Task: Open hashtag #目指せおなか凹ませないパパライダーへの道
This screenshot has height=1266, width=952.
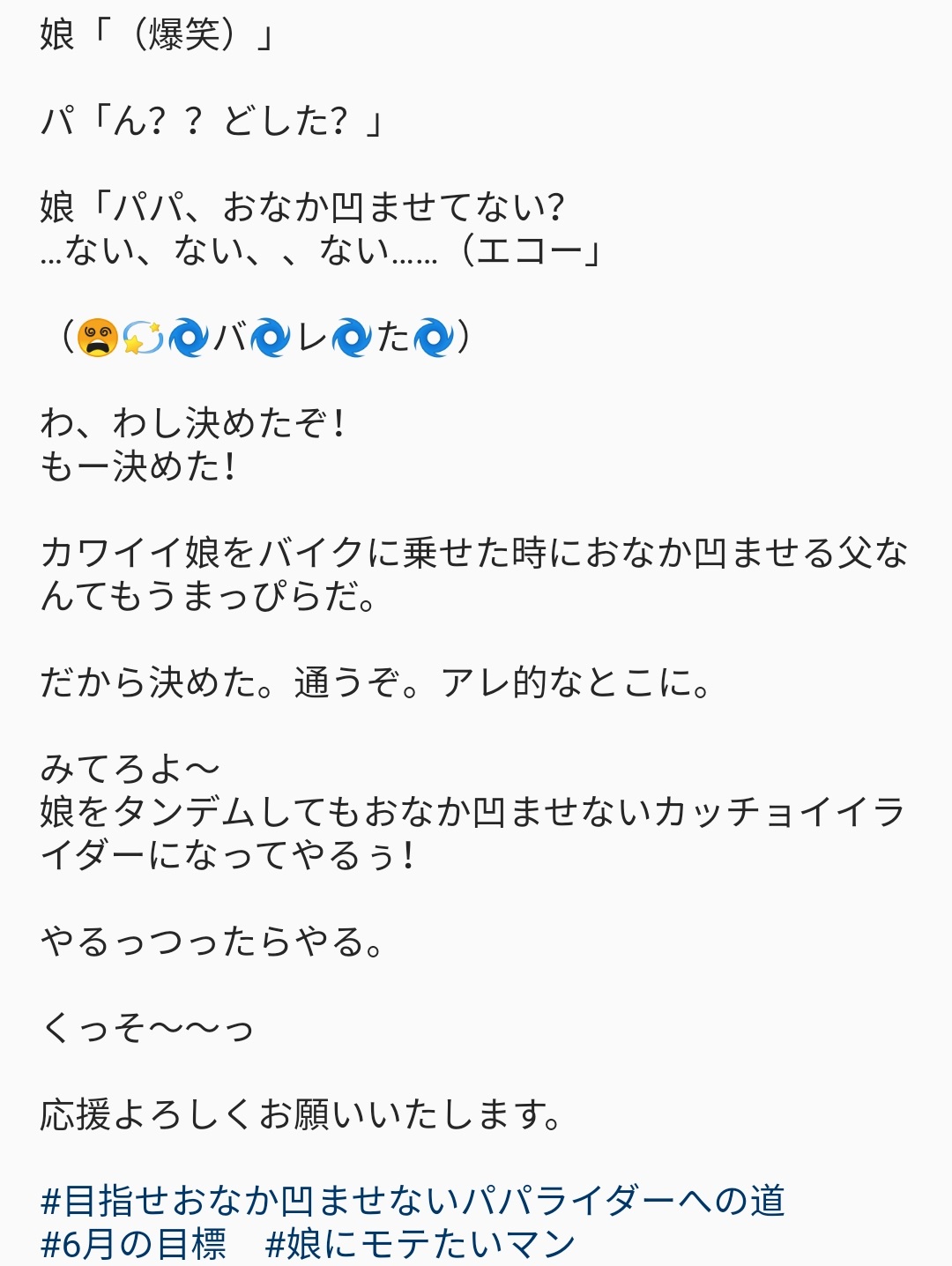Action: click(x=413, y=1201)
